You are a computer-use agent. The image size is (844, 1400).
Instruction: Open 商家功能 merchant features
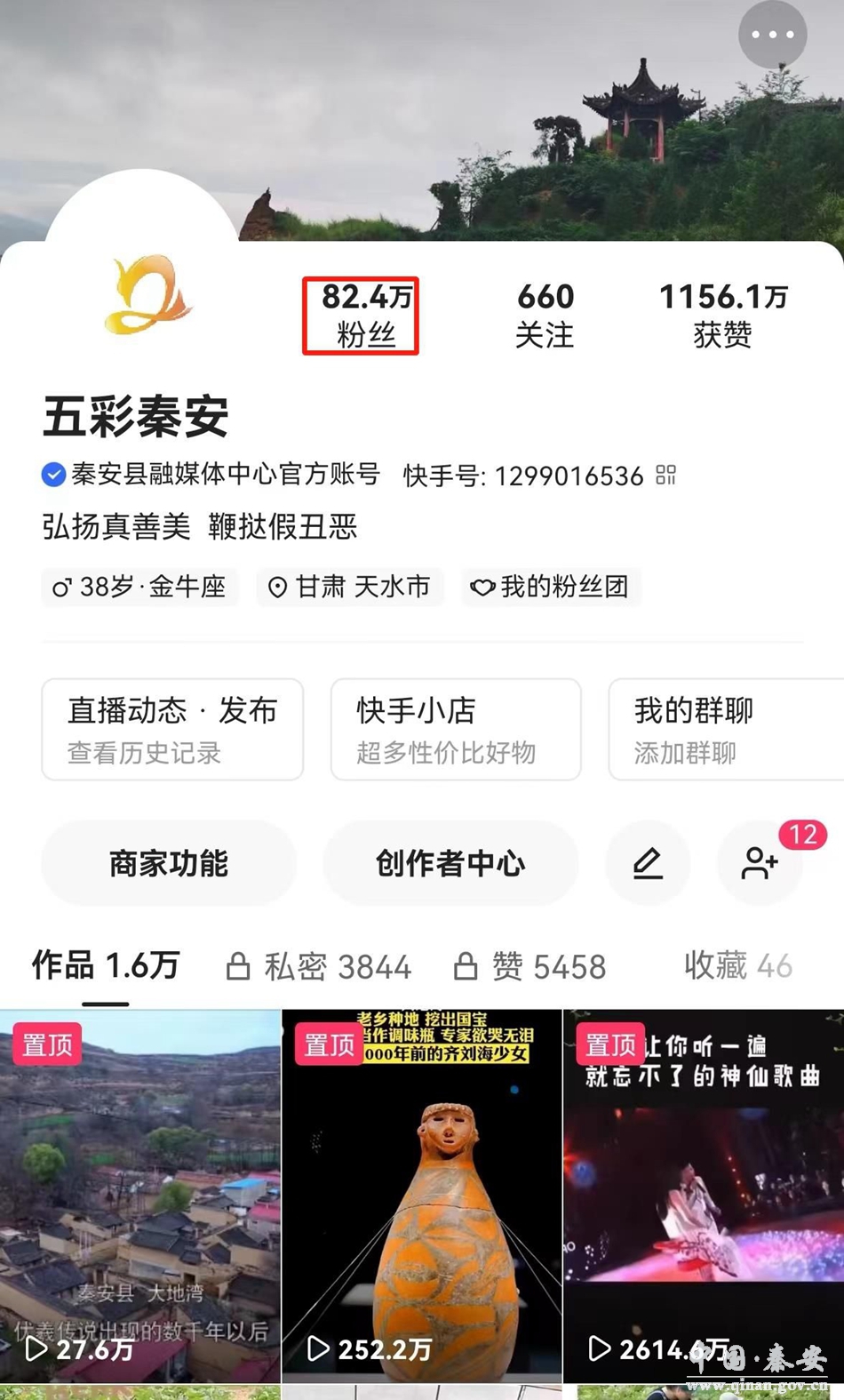coord(169,863)
